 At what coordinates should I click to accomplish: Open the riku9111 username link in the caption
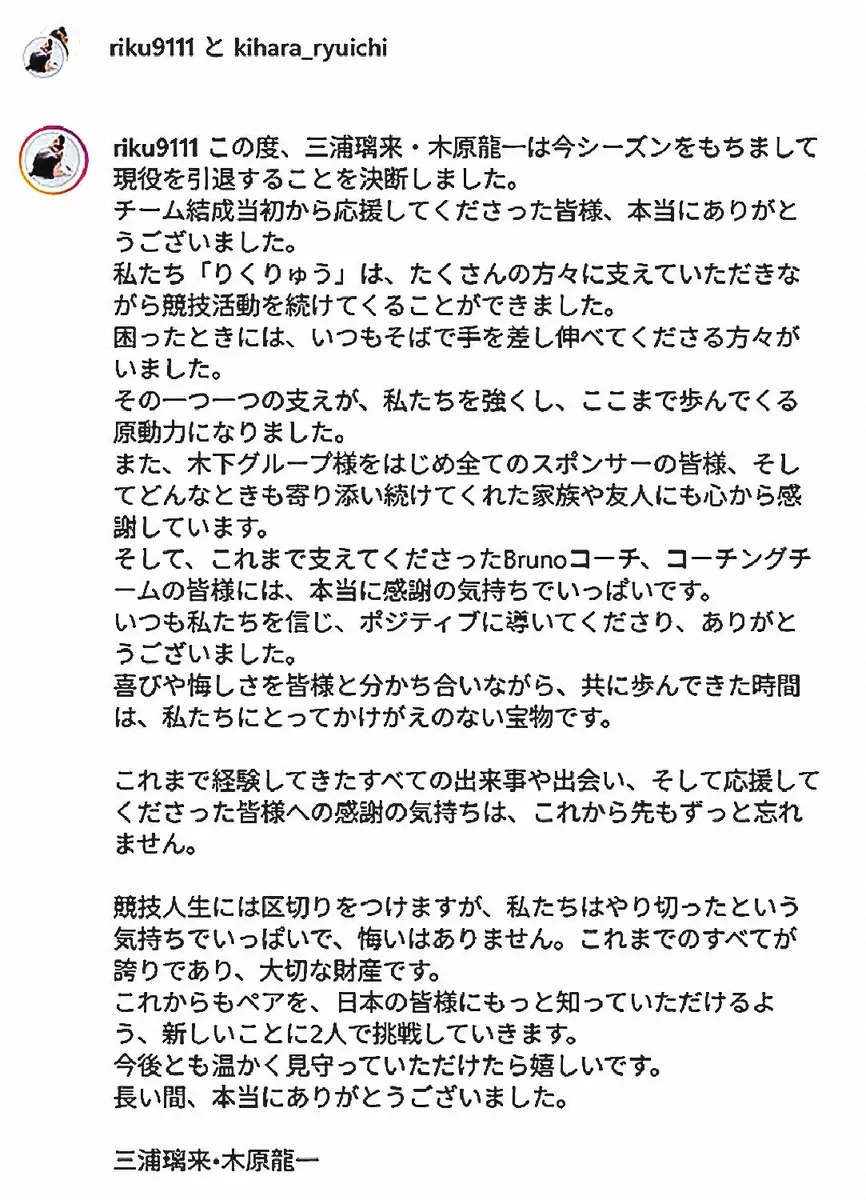pyautogui.click(x=153, y=149)
